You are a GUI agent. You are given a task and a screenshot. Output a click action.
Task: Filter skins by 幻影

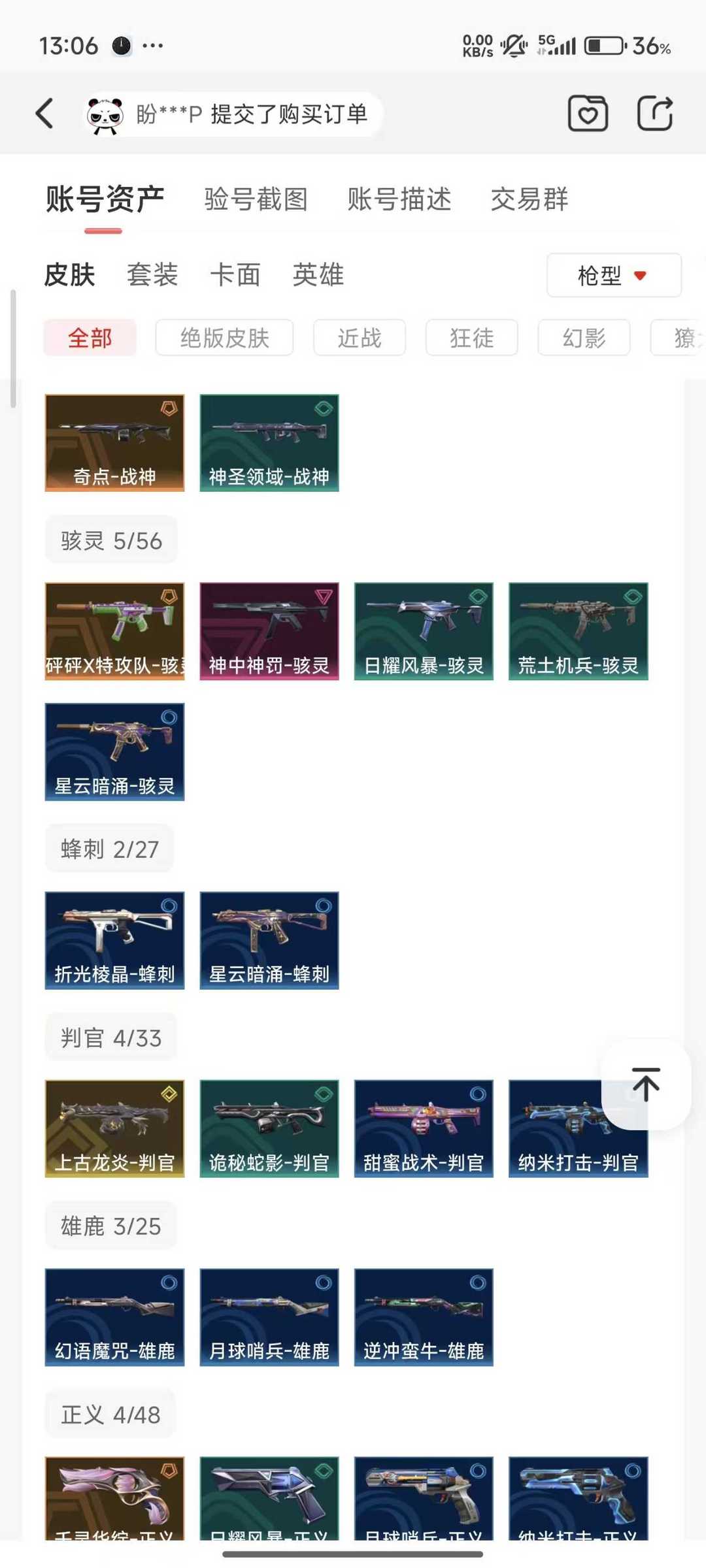click(x=584, y=338)
